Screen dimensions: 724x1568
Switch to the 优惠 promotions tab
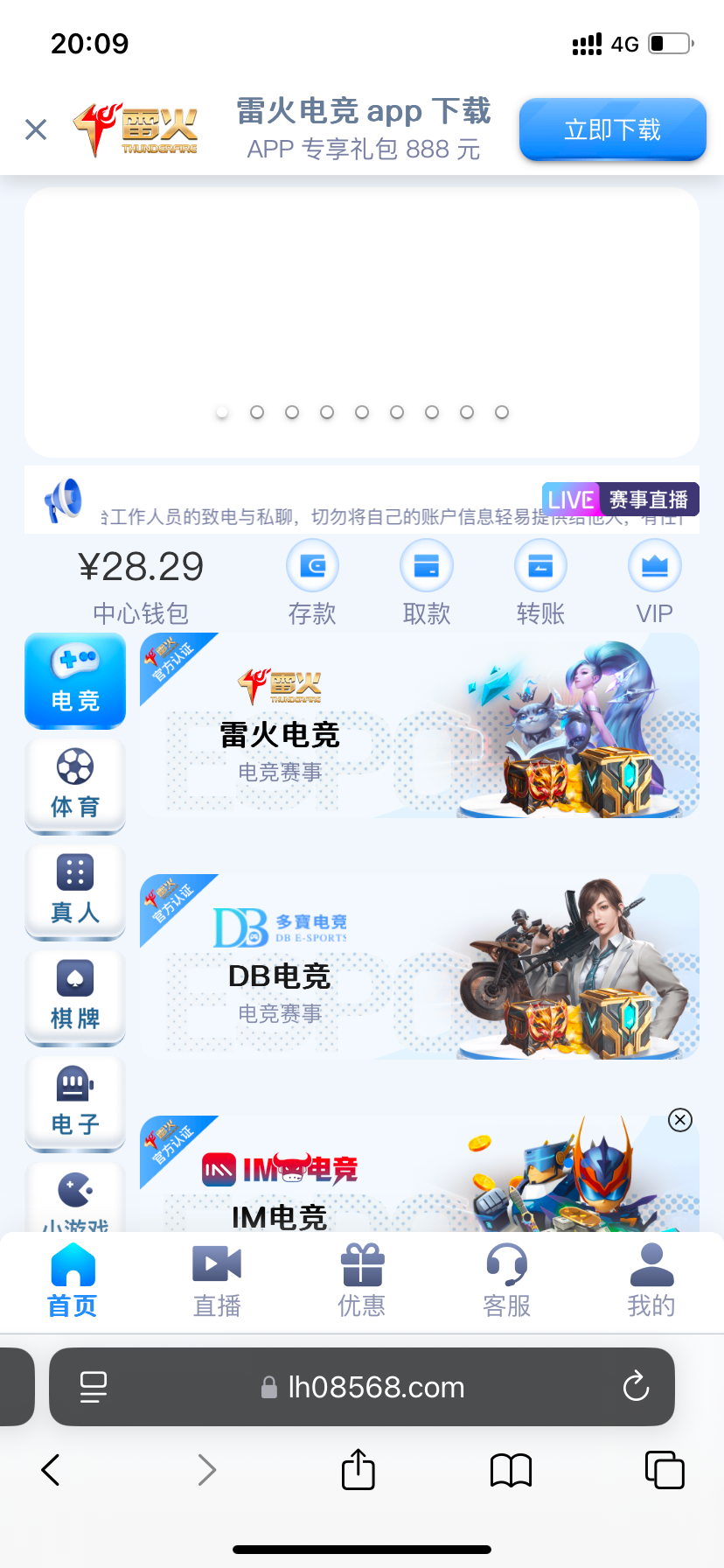pos(361,1279)
